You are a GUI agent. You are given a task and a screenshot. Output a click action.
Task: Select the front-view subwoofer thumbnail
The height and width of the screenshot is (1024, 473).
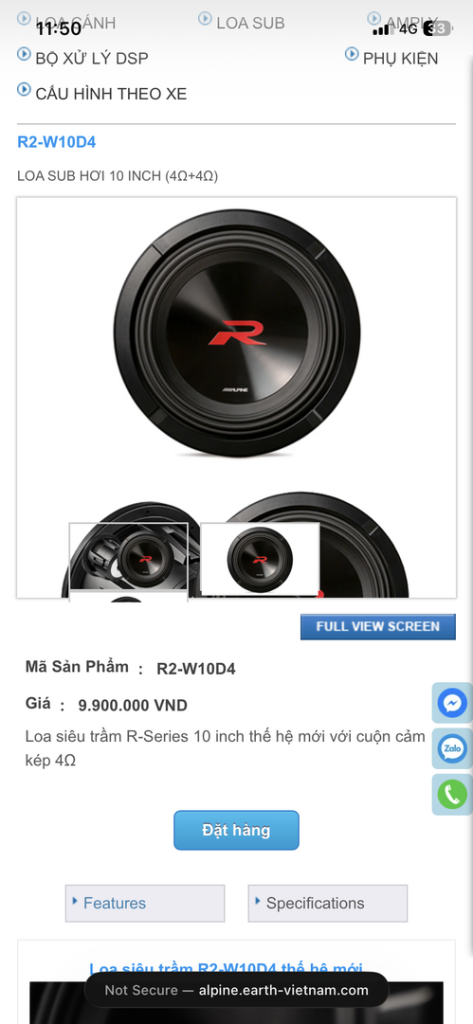[260, 559]
